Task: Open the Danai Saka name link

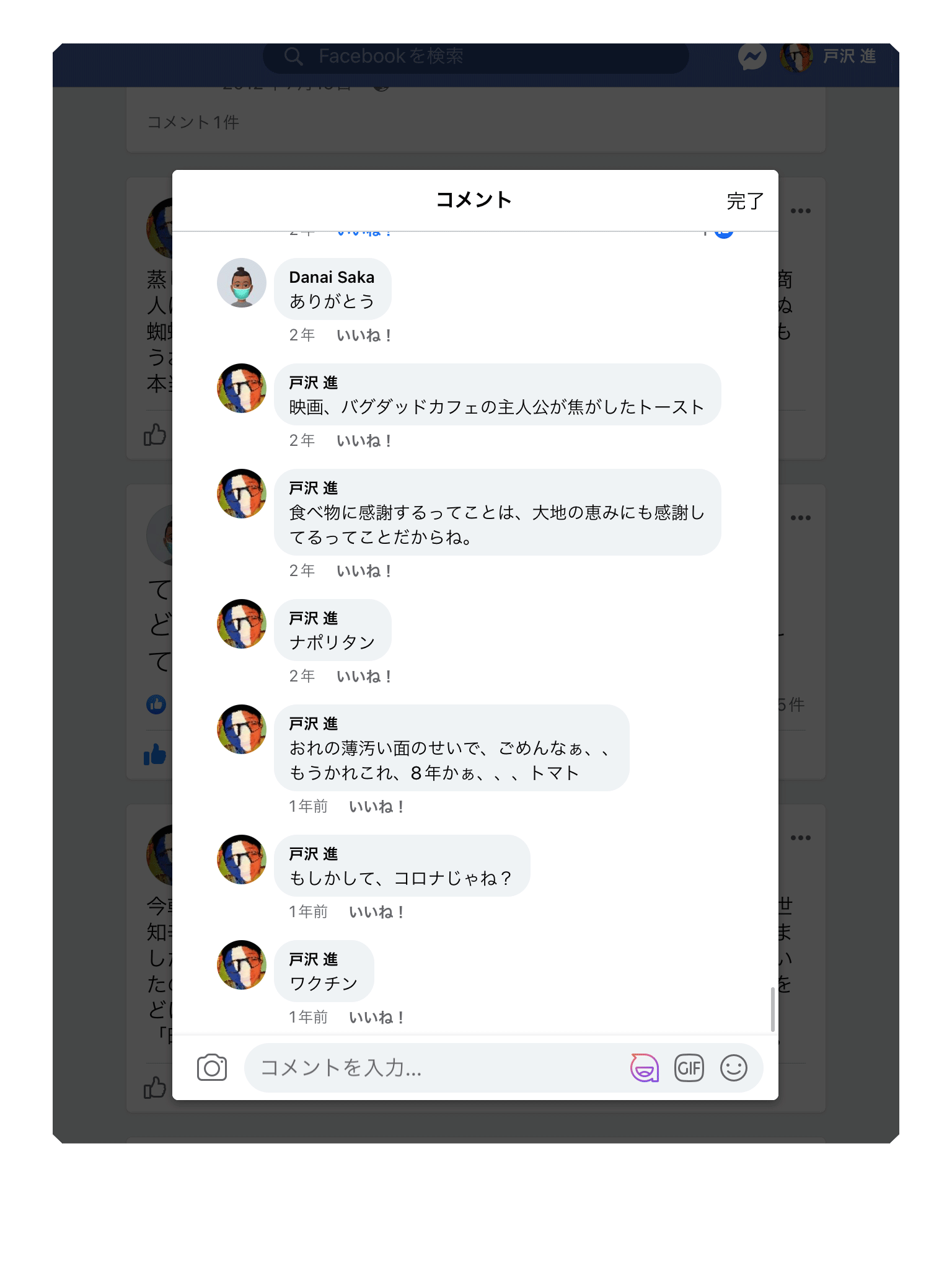Action: coord(332,277)
